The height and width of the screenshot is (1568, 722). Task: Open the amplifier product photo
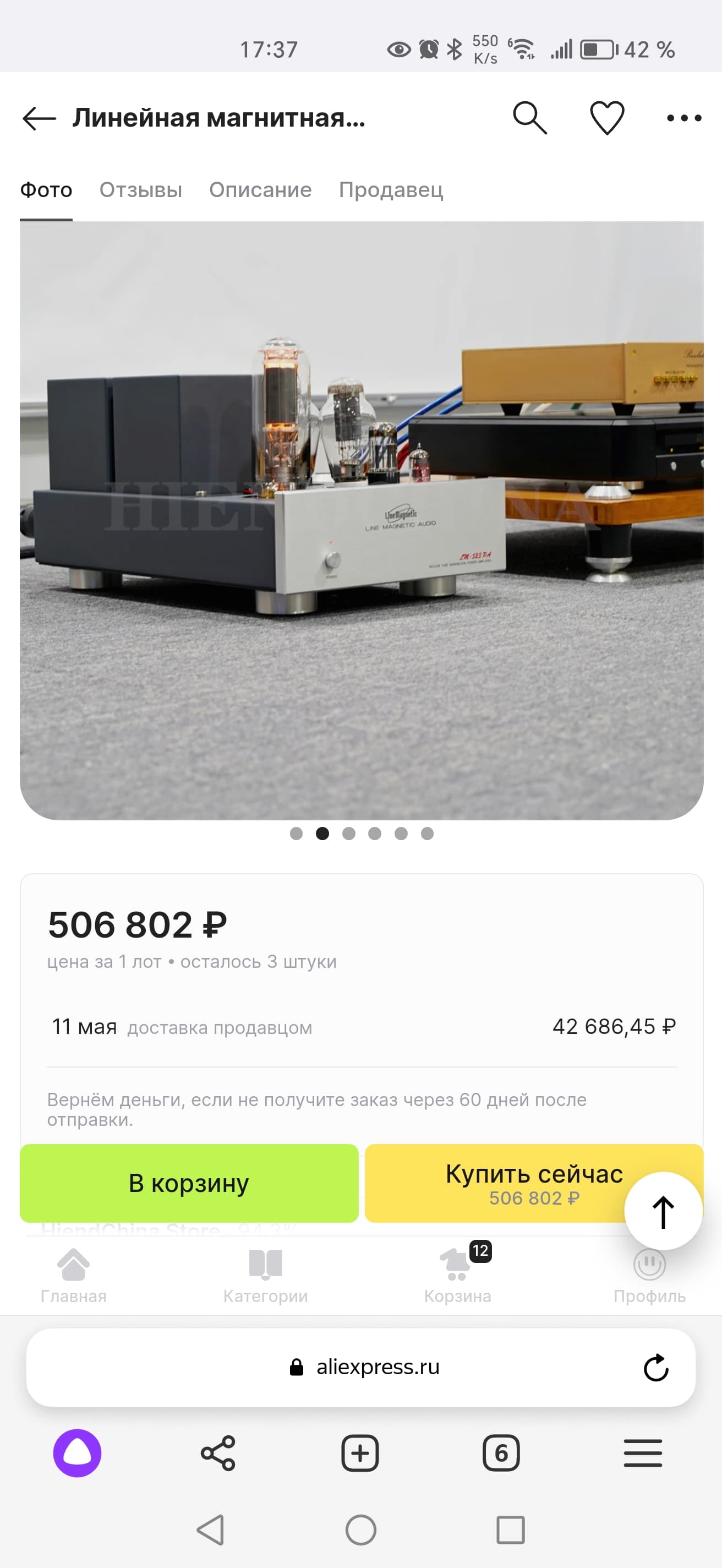[362, 520]
